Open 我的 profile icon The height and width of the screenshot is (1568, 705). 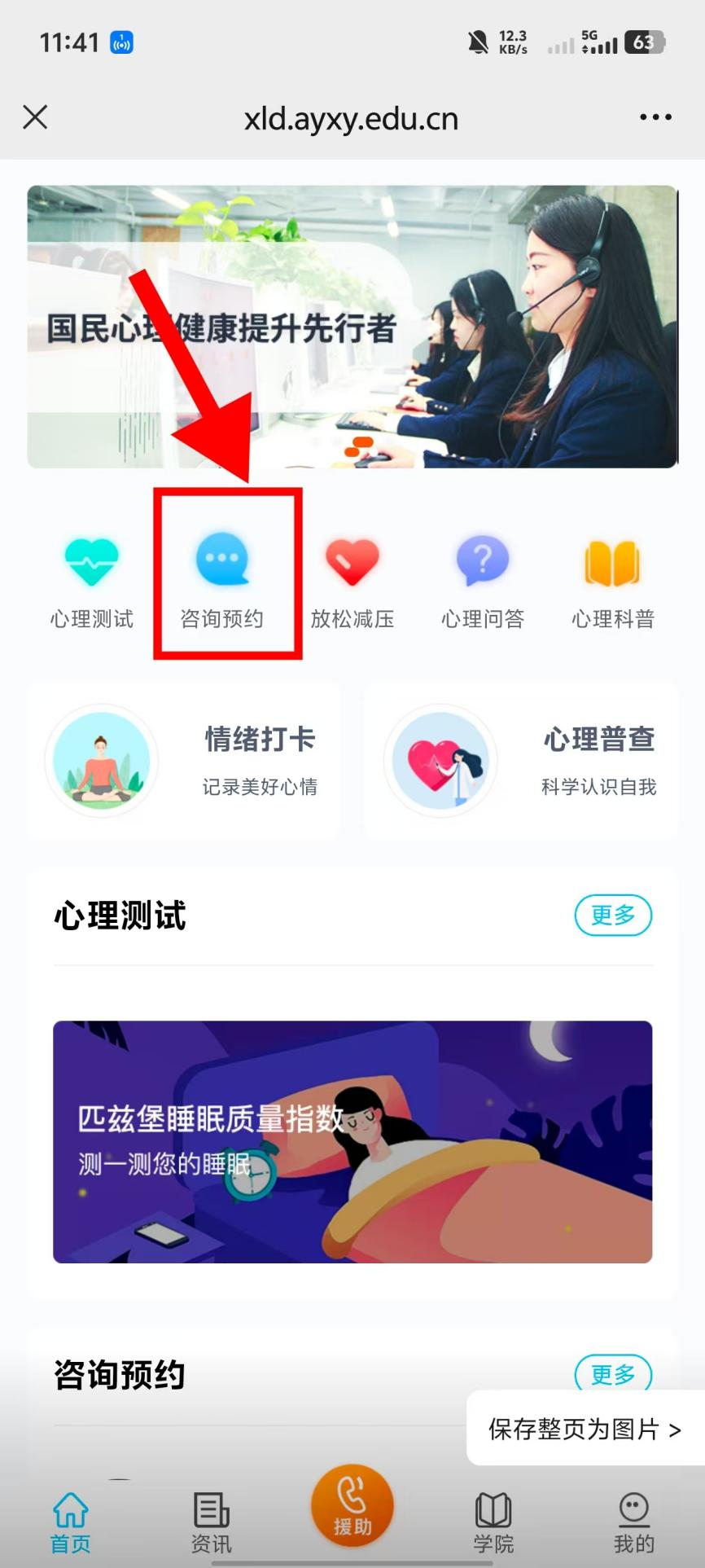tap(633, 1516)
